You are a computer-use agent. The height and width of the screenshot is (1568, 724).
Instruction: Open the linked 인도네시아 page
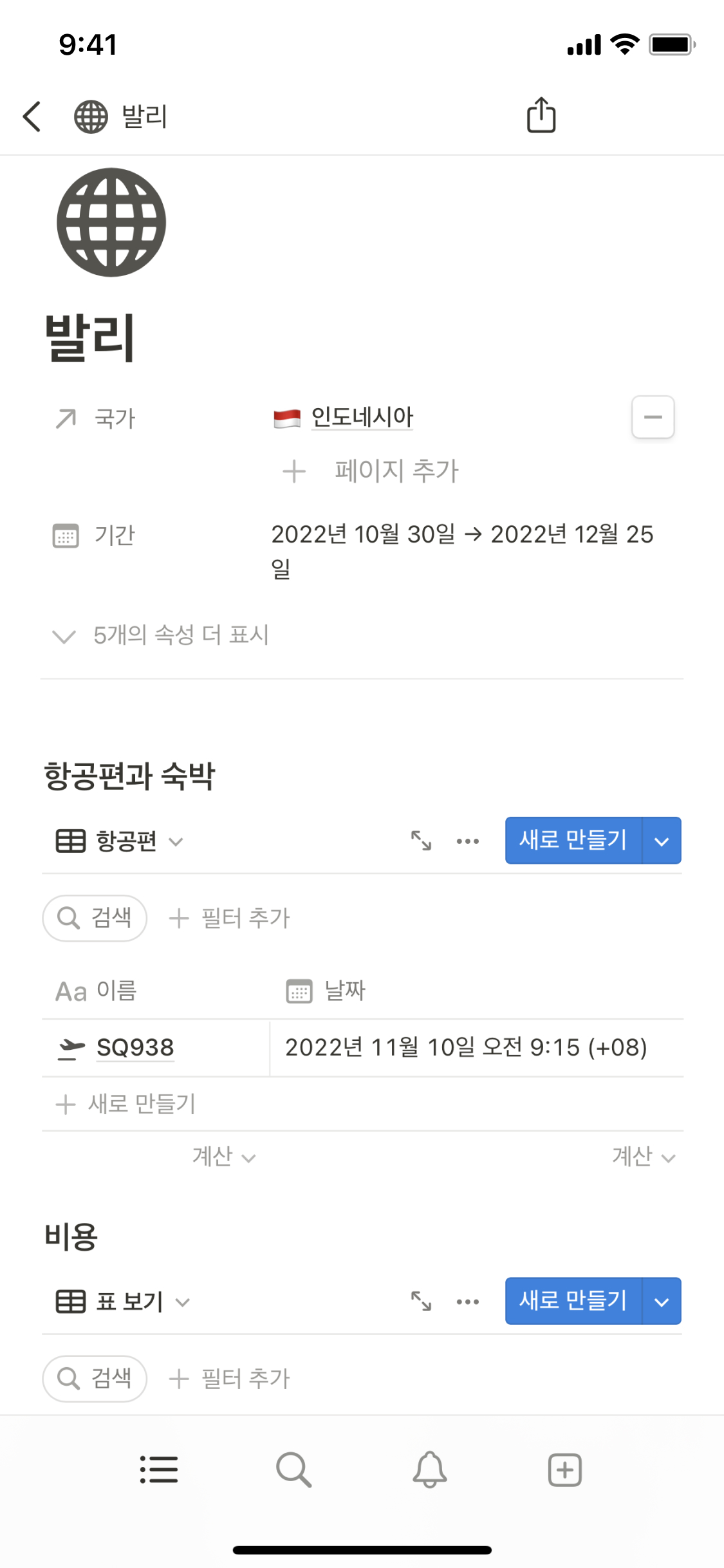tap(362, 418)
